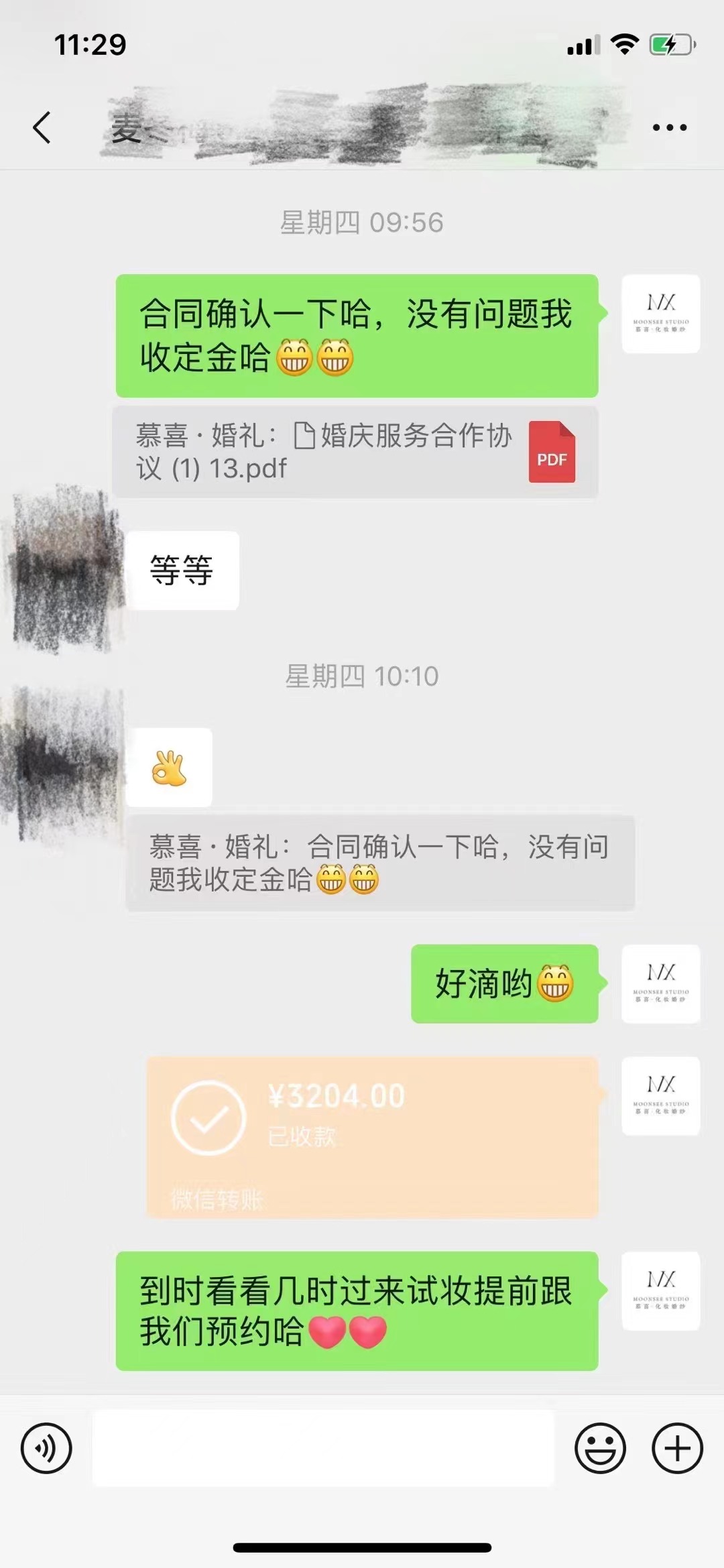Switch to voice message input
The height and width of the screenshot is (1568, 724).
click(46, 1448)
